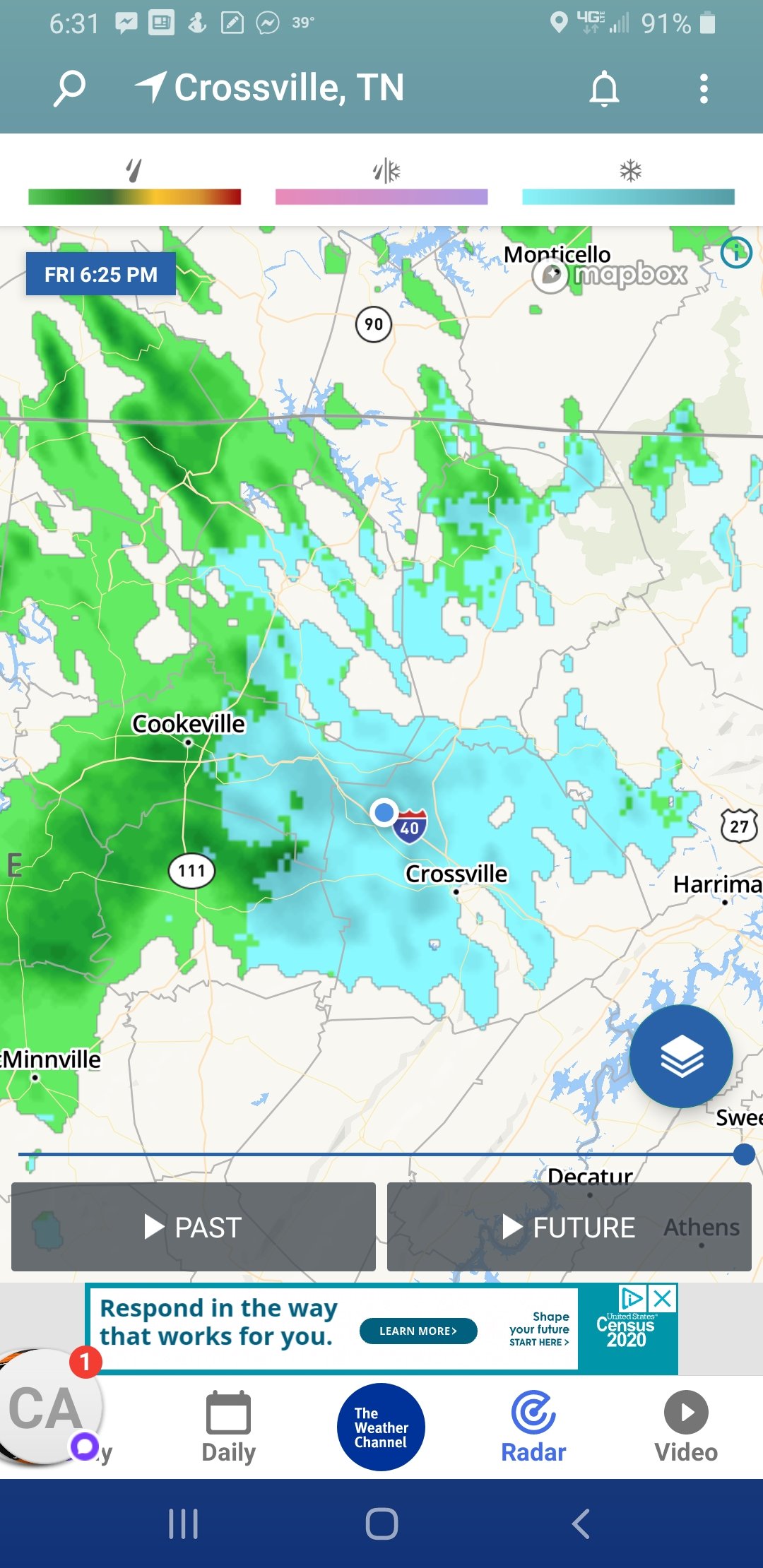The height and width of the screenshot is (1568, 763).
Task: Close the Census 2020 ad
Action: [663, 1298]
